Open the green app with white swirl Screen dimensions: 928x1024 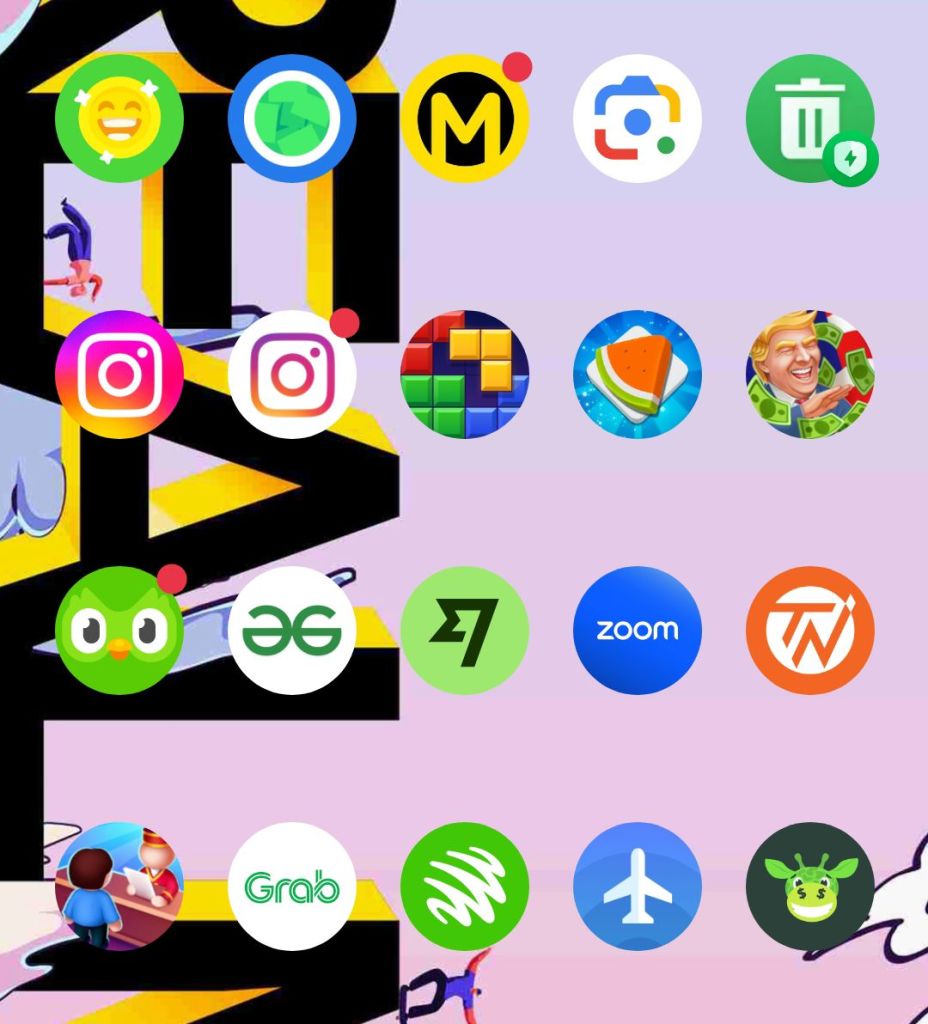pos(465,887)
